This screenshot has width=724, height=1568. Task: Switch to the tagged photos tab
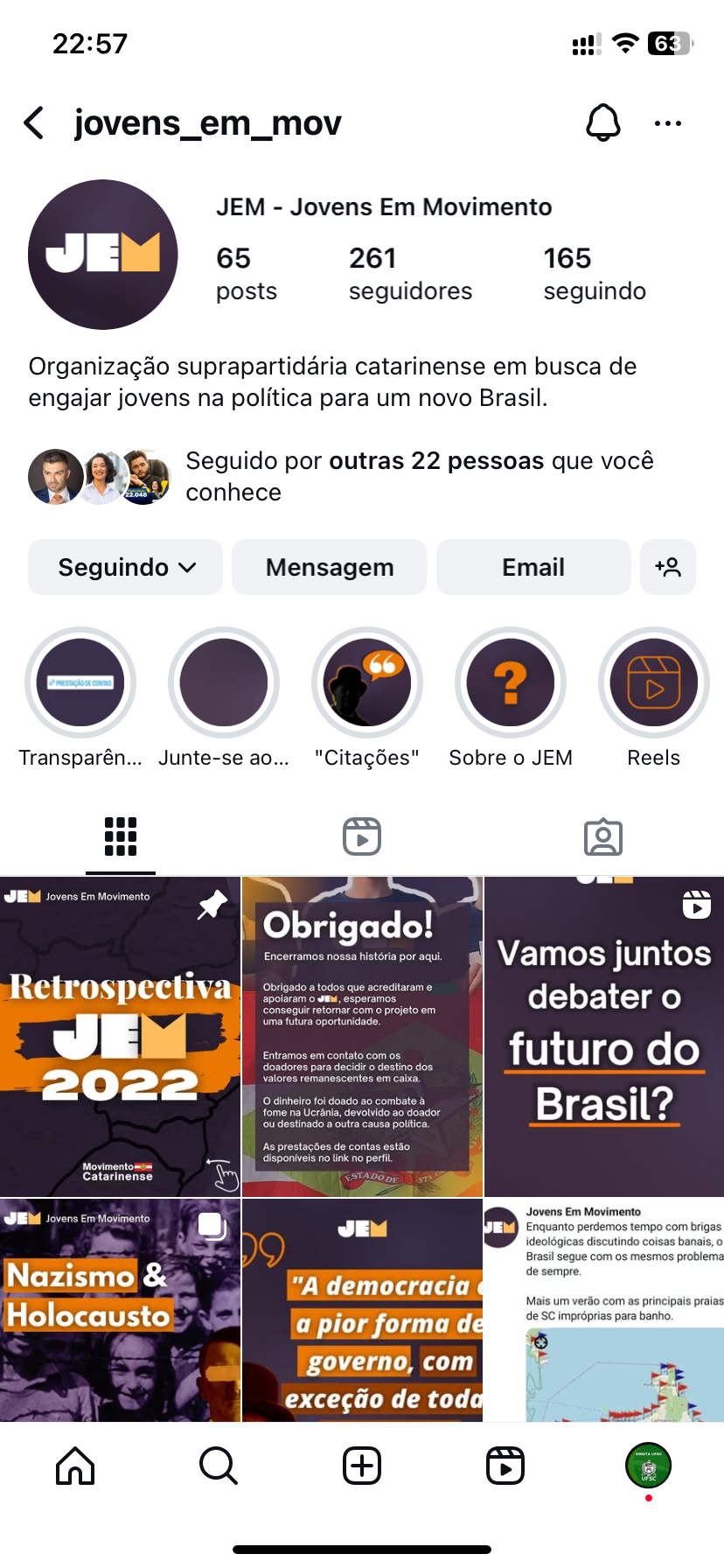tap(603, 836)
